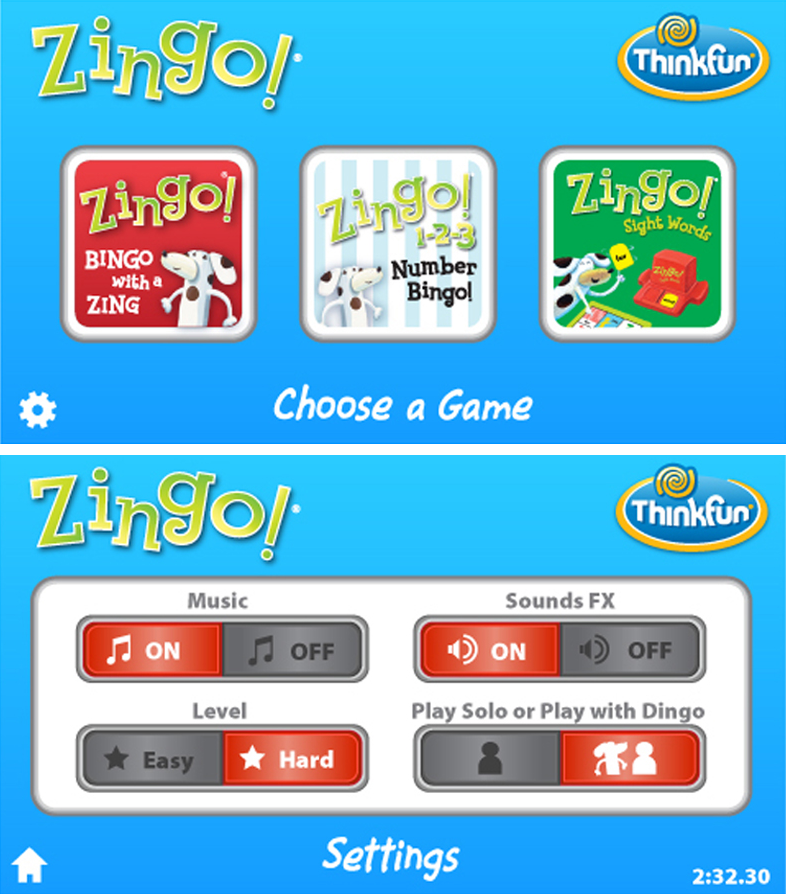786x894 pixels.
Task: Enable Sounds FX
Action: pos(490,650)
